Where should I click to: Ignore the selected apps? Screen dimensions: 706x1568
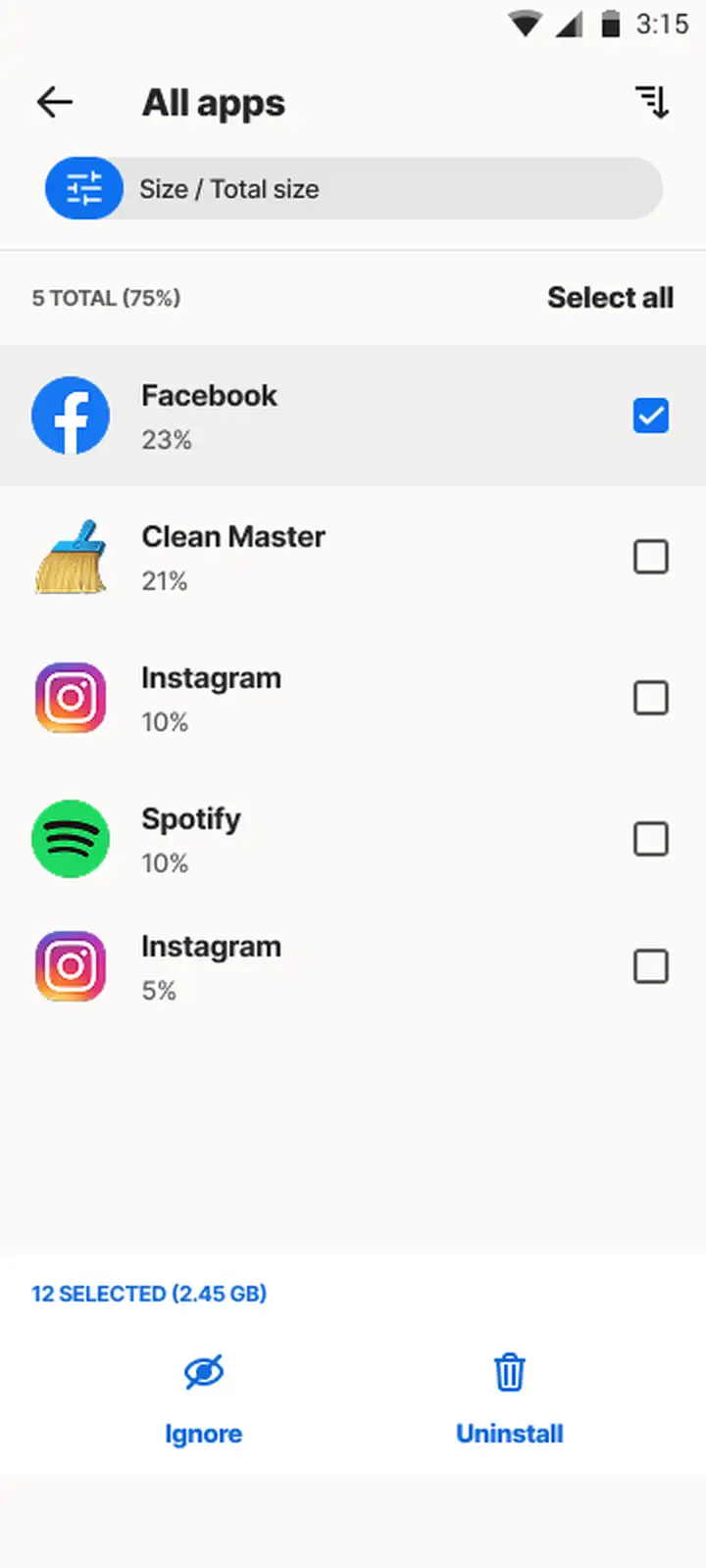(203, 1399)
